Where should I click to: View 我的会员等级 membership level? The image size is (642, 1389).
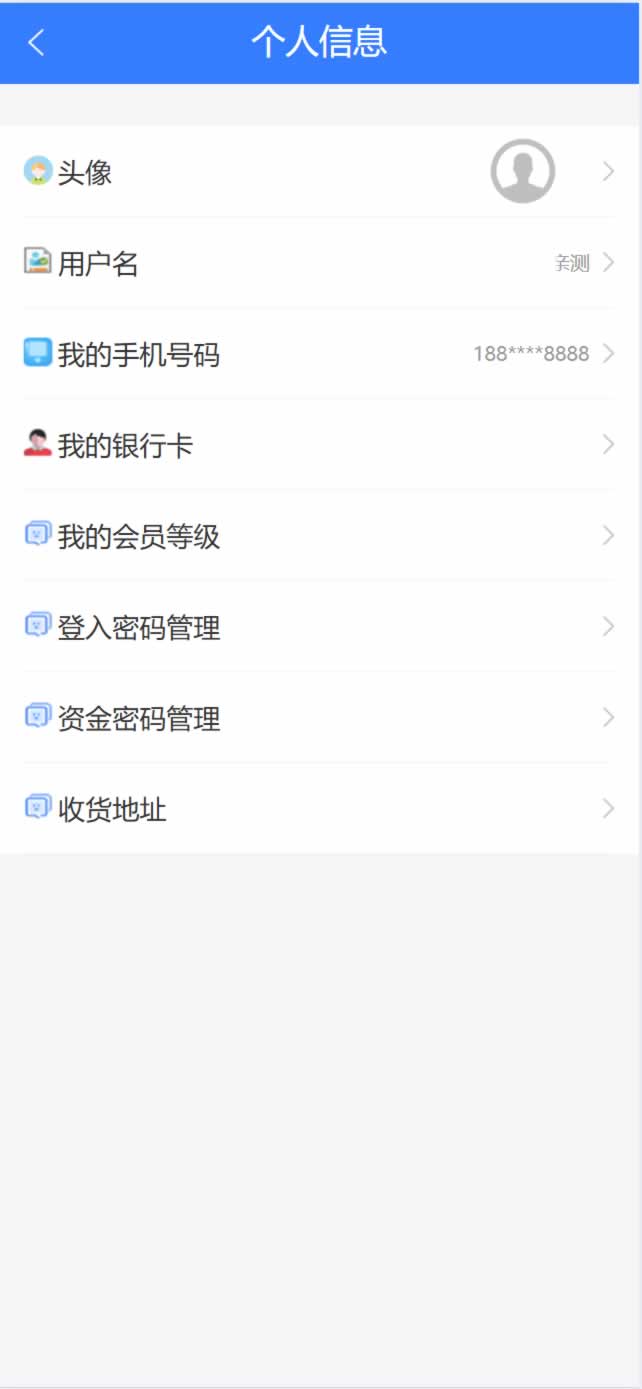coord(318,536)
